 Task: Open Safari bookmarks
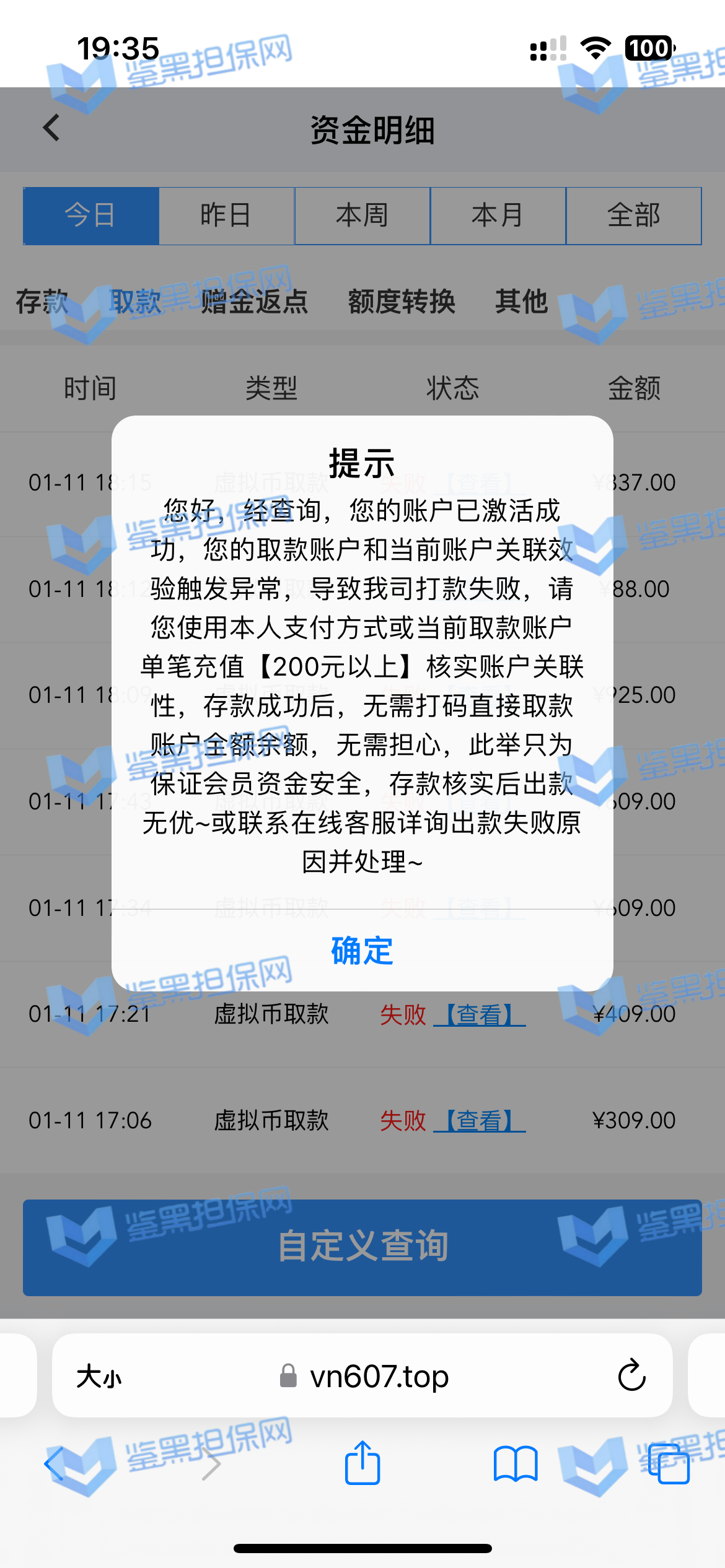click(x=515, y=1464)
